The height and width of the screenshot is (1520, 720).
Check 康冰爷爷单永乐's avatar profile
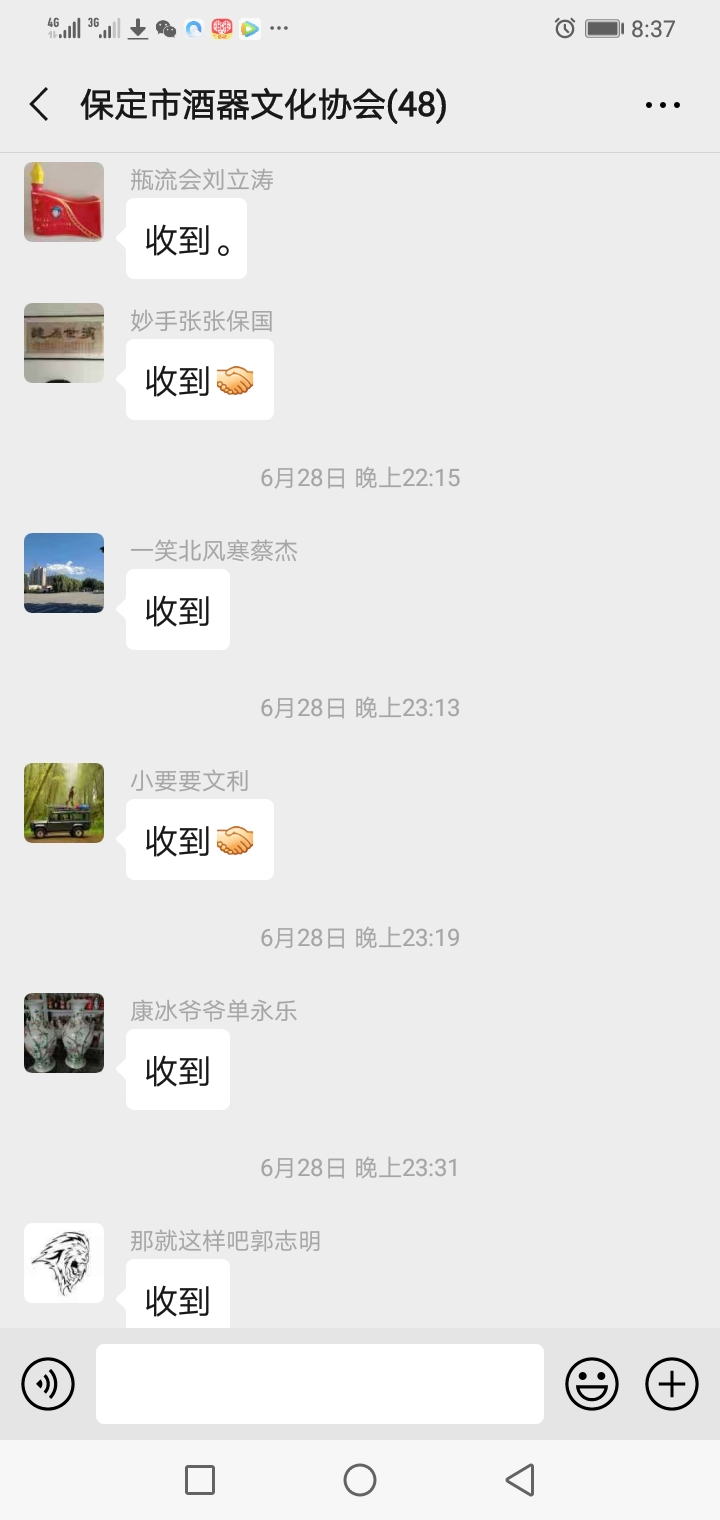click(x=64, y=1033)
